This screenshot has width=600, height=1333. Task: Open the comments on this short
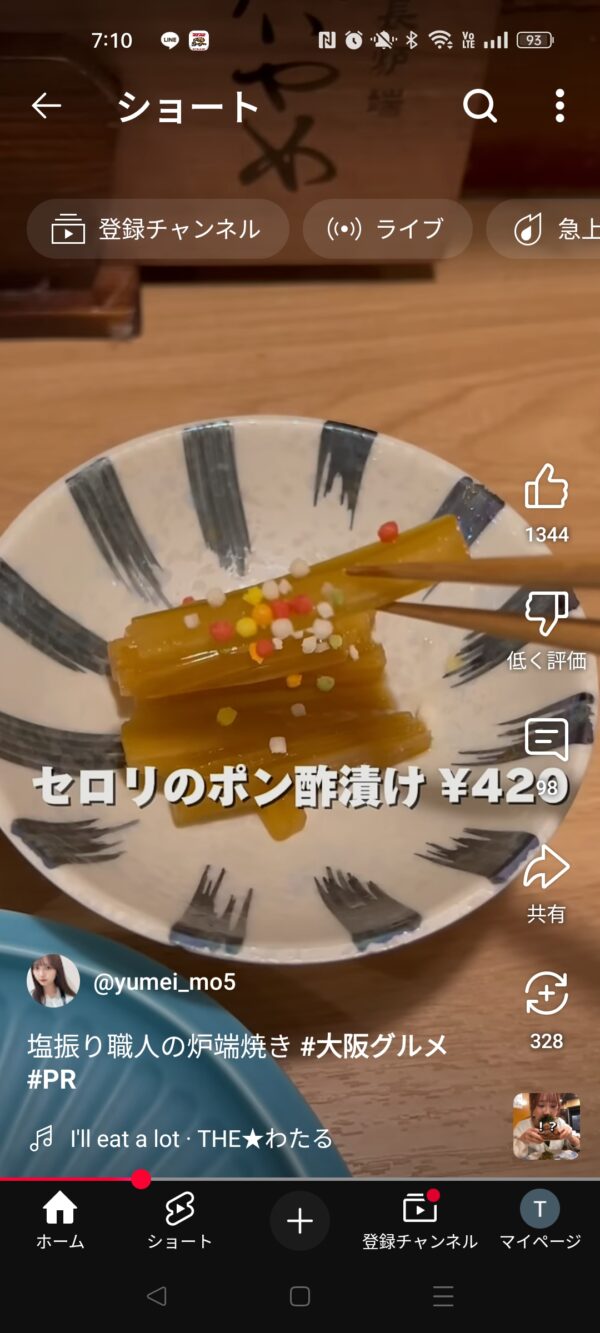click(x=546, y=741)
